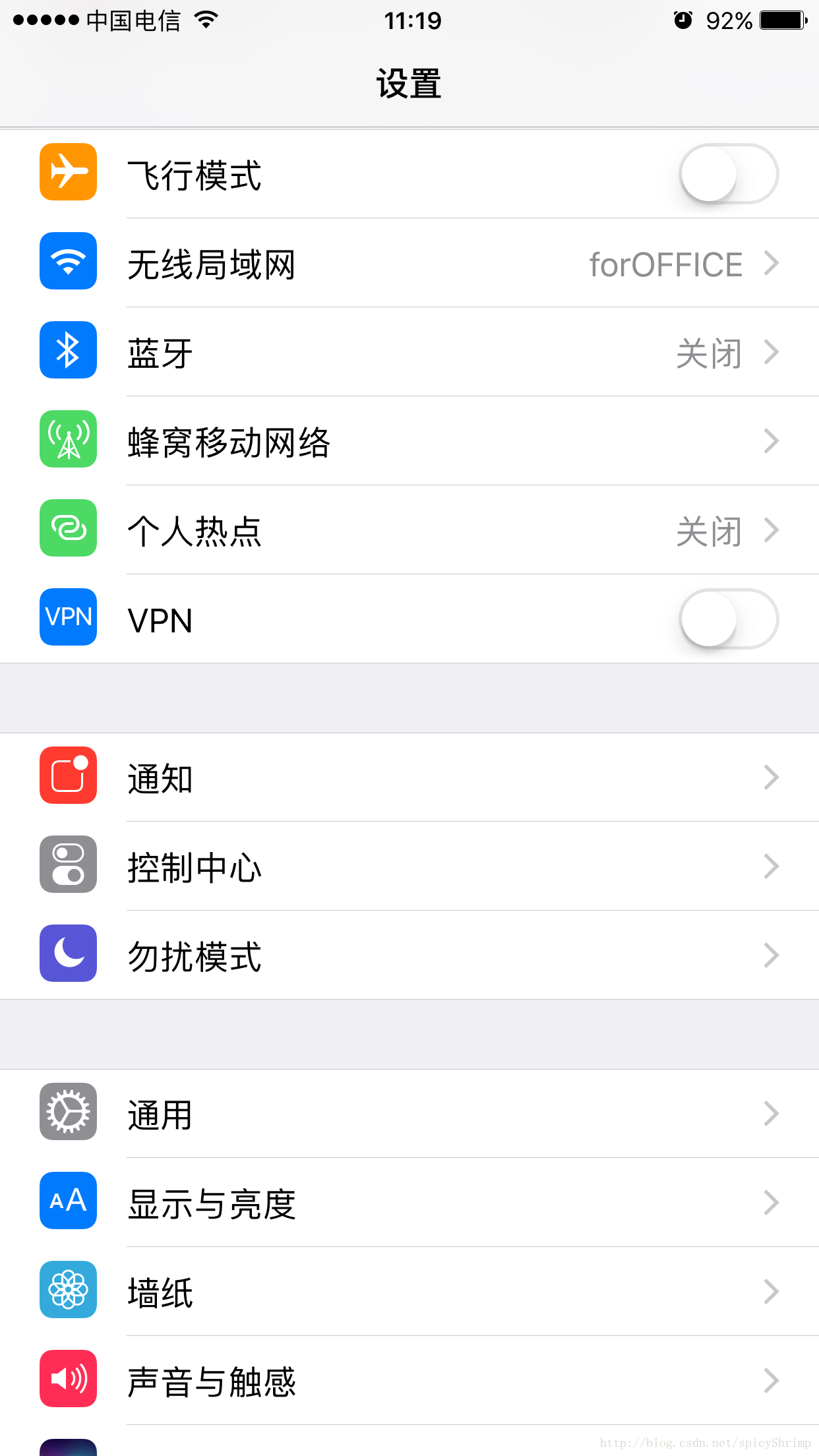The width and height of the screenshot is (819, 1456).
Task: Tap the Airplane Mode (飞行模式) icon
Action: pos(68,172)
